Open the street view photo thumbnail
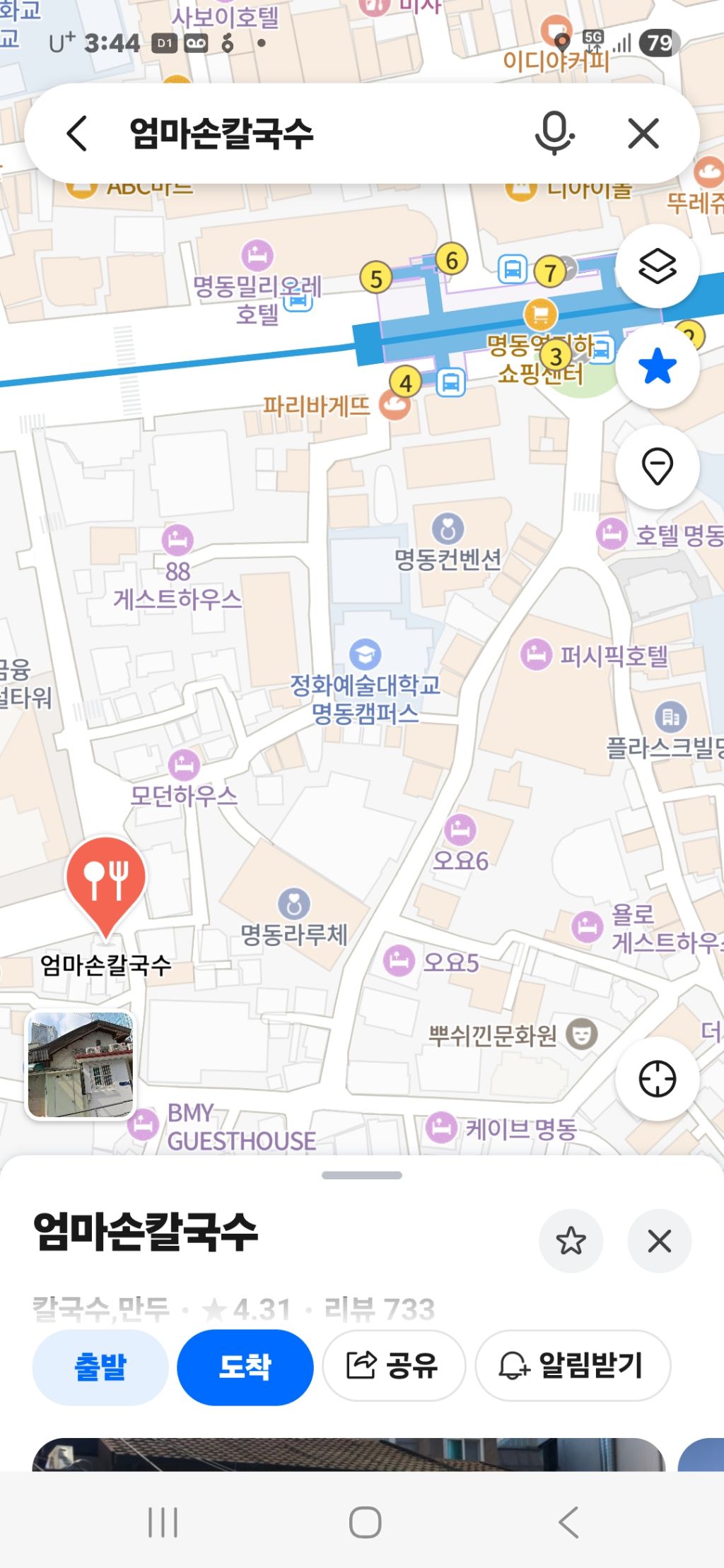Viewport: 724px width, 1568px height. 81,1065
